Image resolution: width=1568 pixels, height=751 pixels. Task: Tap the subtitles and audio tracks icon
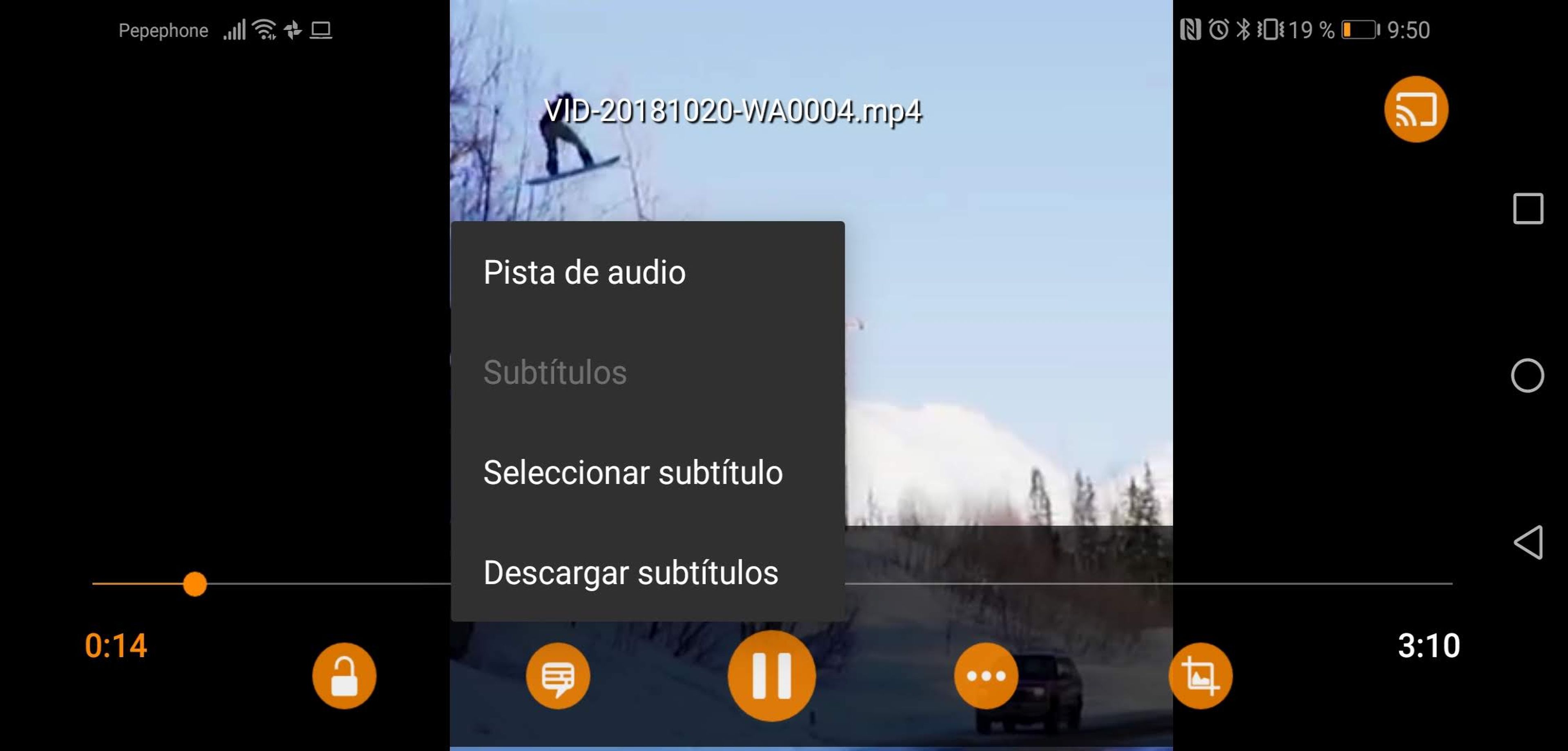(x=557, y=675)
